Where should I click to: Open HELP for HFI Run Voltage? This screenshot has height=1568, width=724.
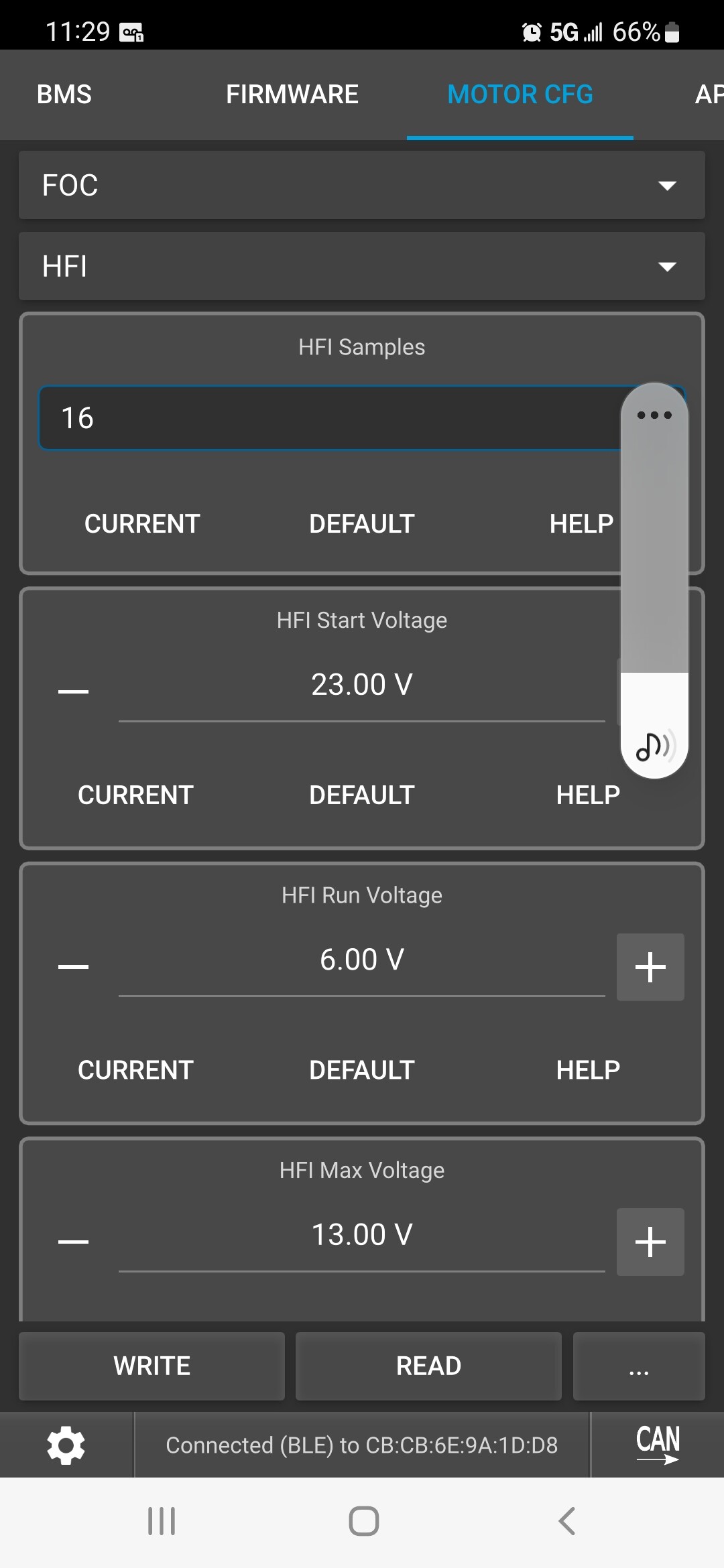(x=588, y=1070)
